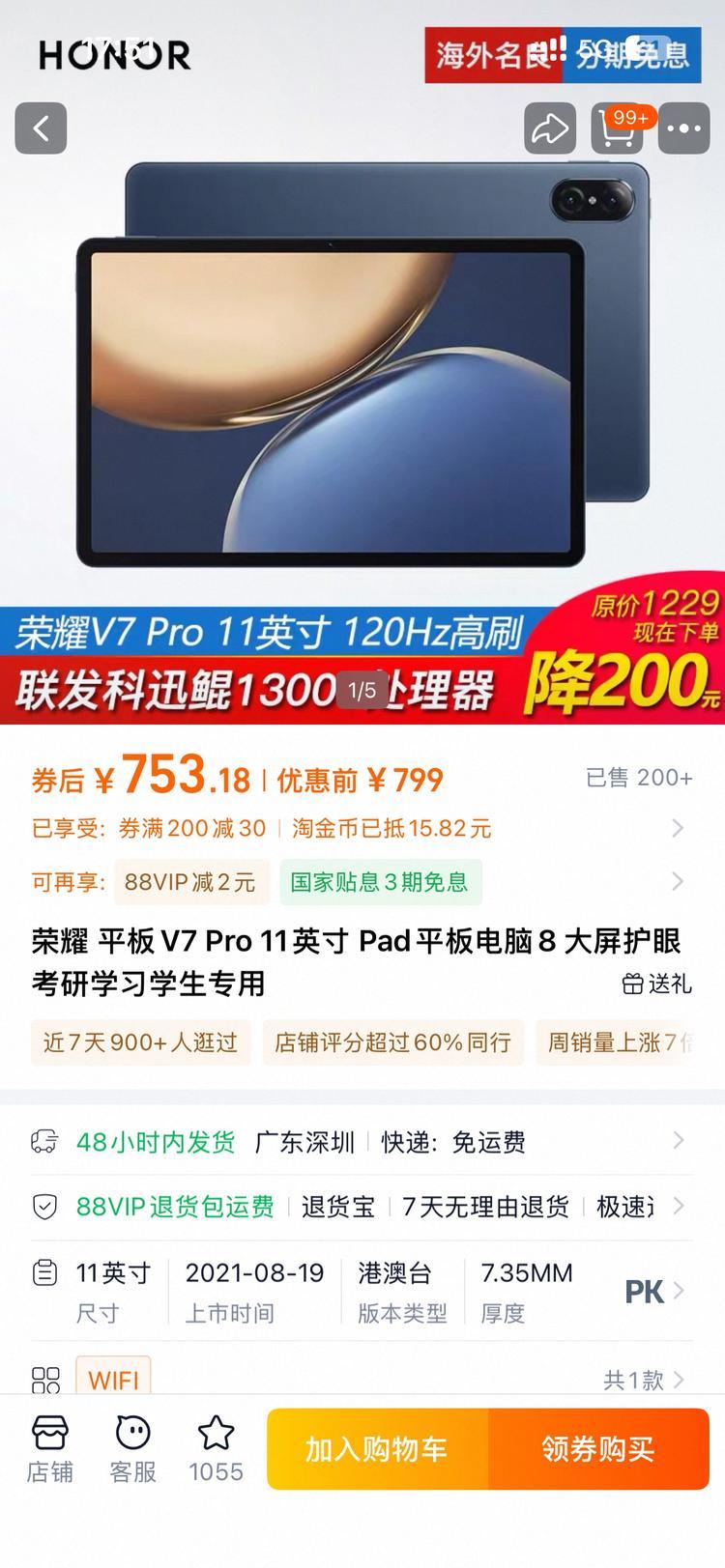Tap the 88VIP减2元 offer chip
Screen dimensions: 725x1568
pos(190,881)
